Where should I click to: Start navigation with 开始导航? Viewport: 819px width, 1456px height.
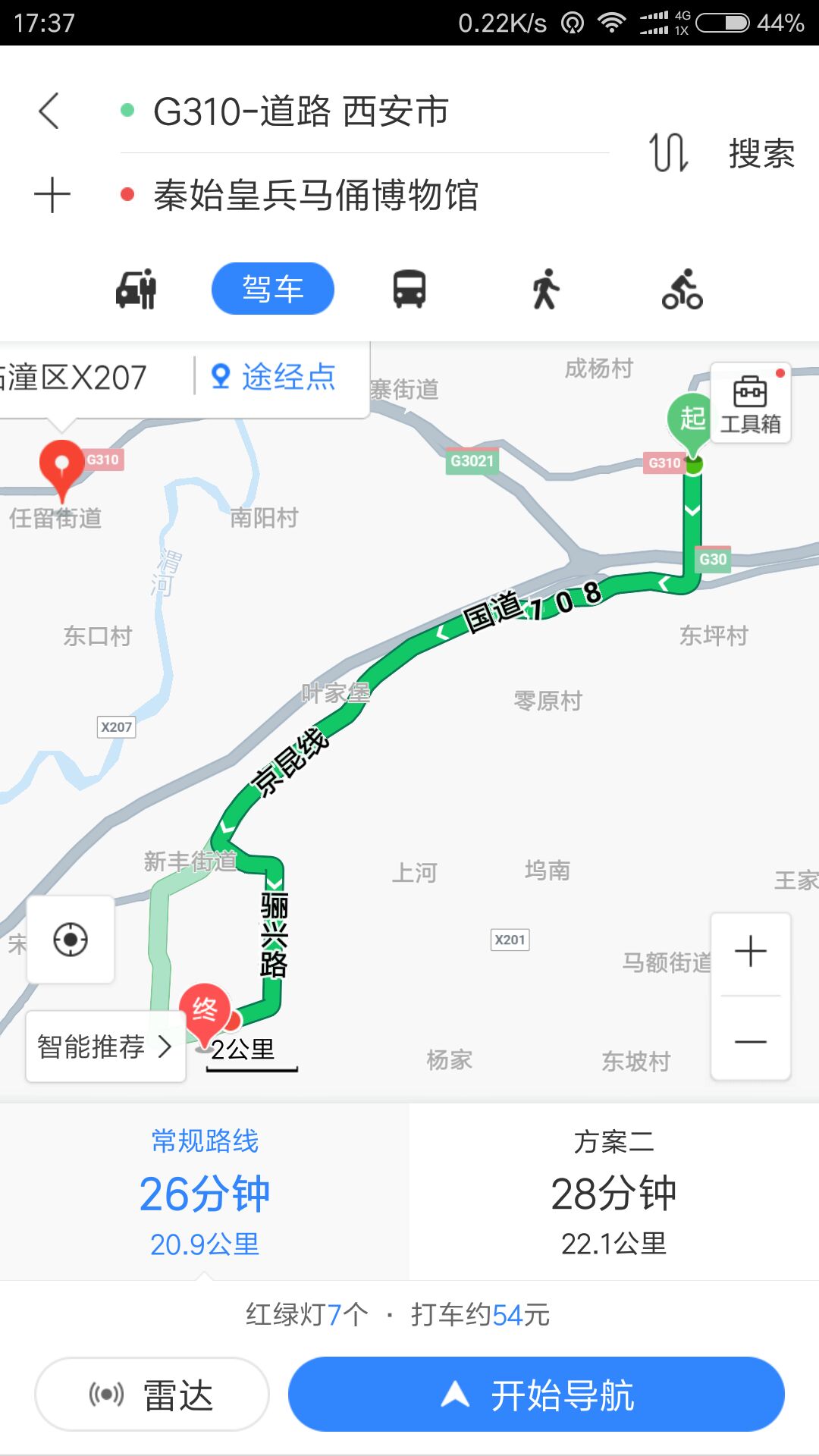coord(536,1394)
